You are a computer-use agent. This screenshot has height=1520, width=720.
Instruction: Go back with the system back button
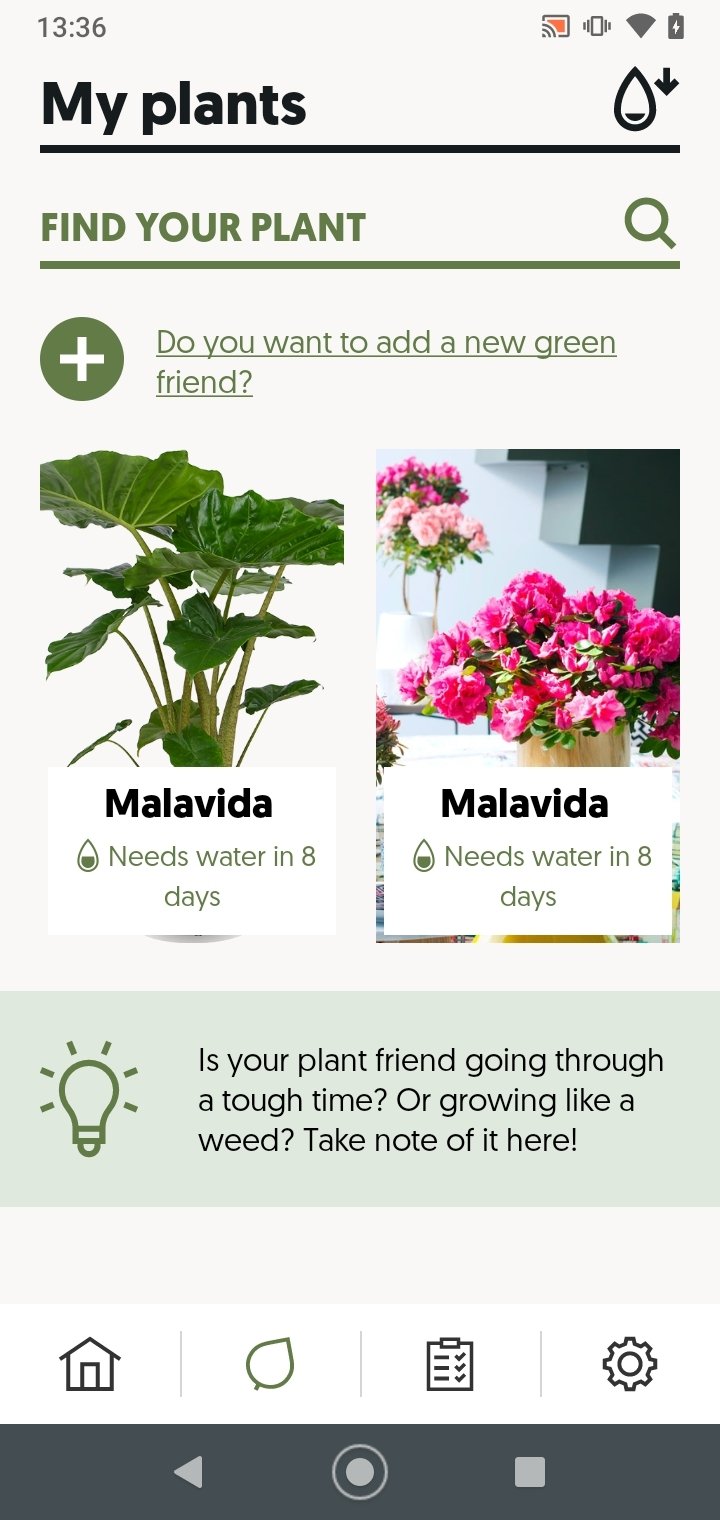188,1472
